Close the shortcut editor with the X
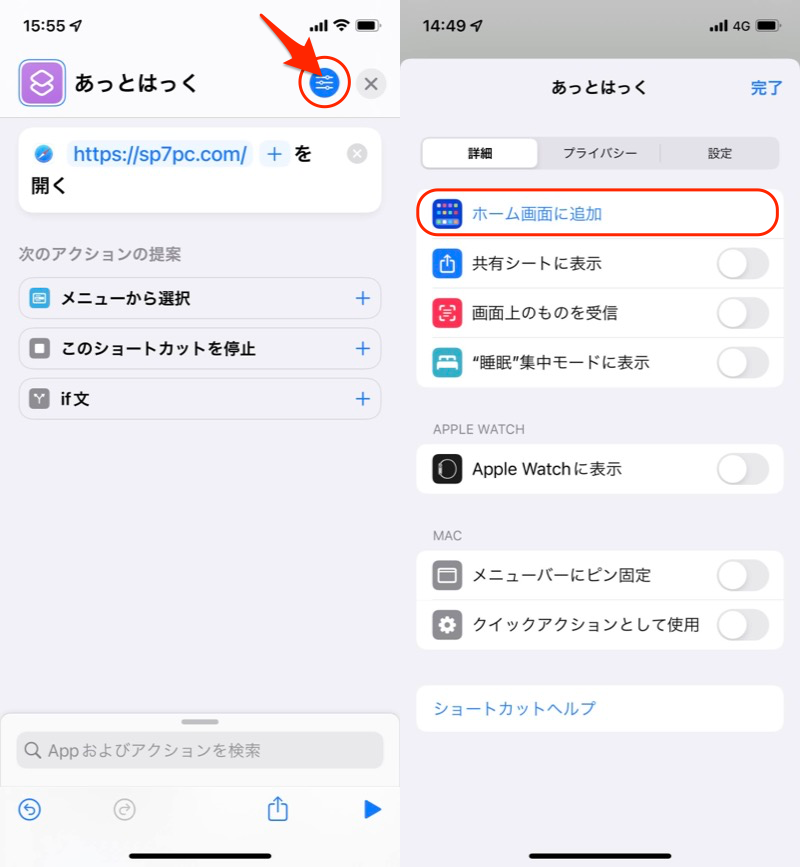 tap(371, 84)
